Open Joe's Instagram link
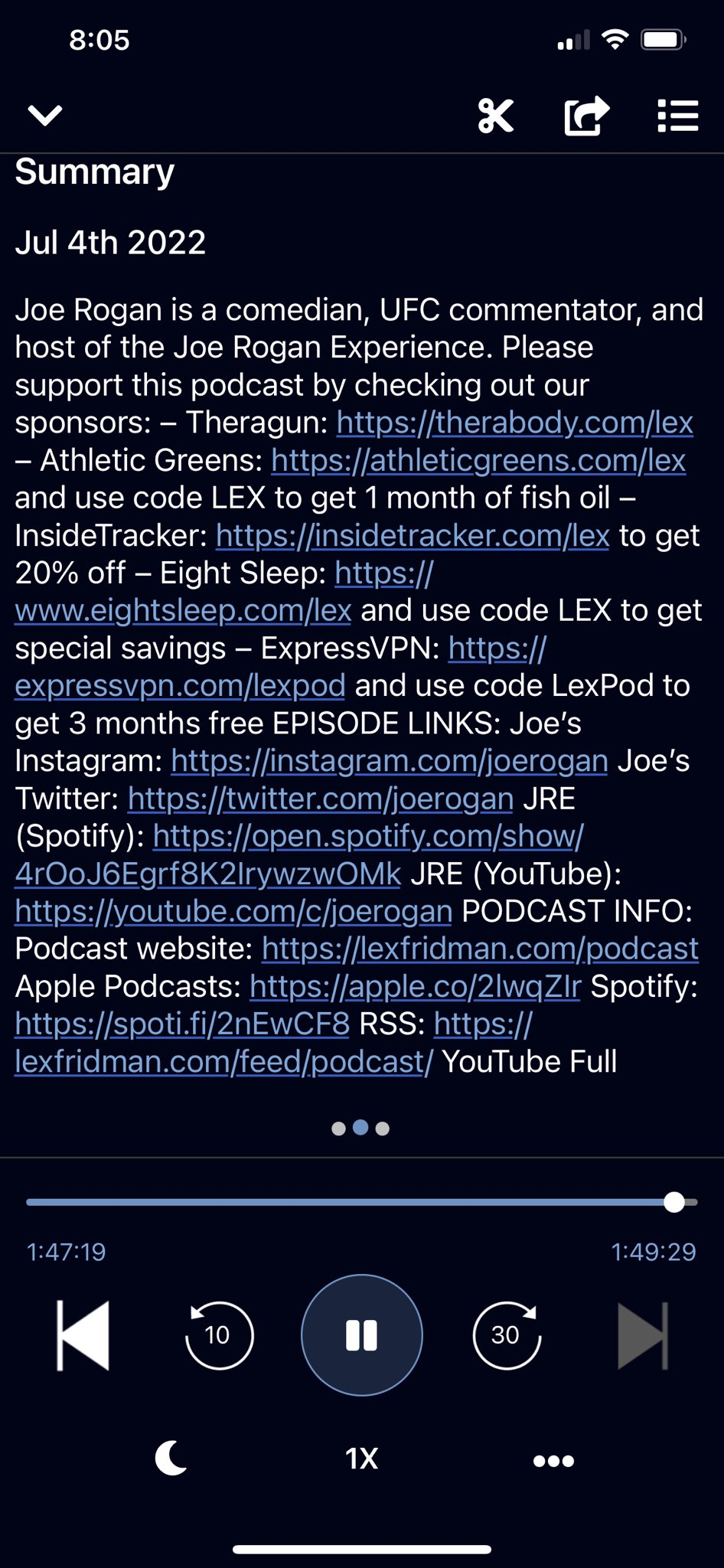This screenshot has height=1568, width=724. pos(389,761)
